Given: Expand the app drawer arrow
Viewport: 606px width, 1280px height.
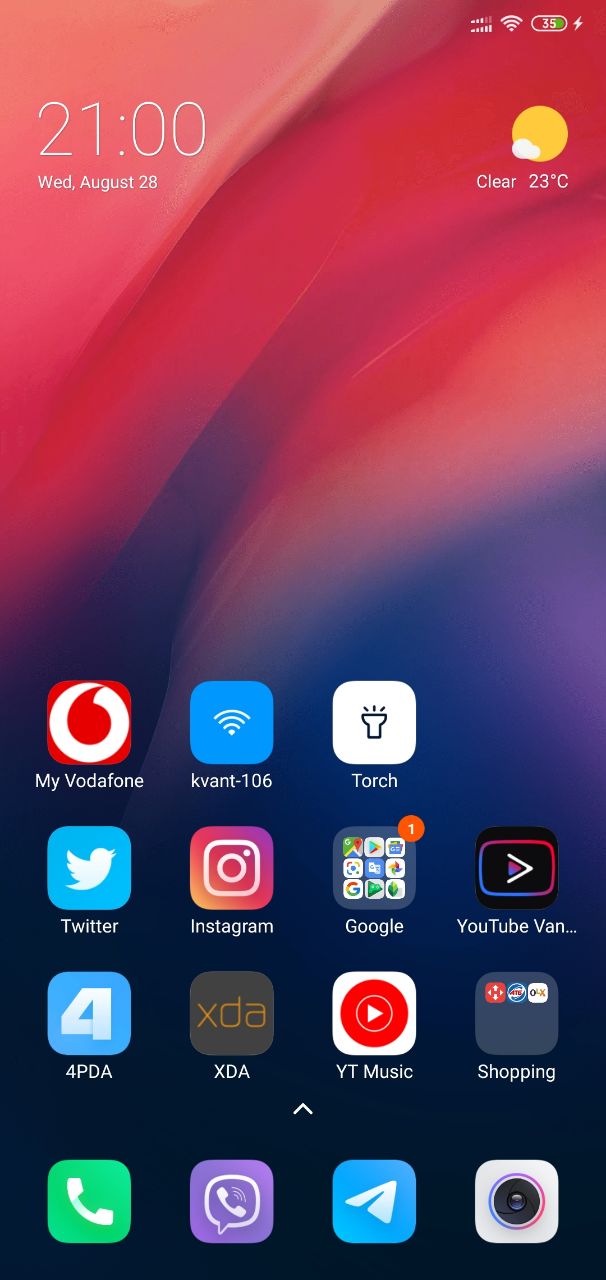Looking at the screenshot, I should pyautogui.click(x=303, y=1109).
